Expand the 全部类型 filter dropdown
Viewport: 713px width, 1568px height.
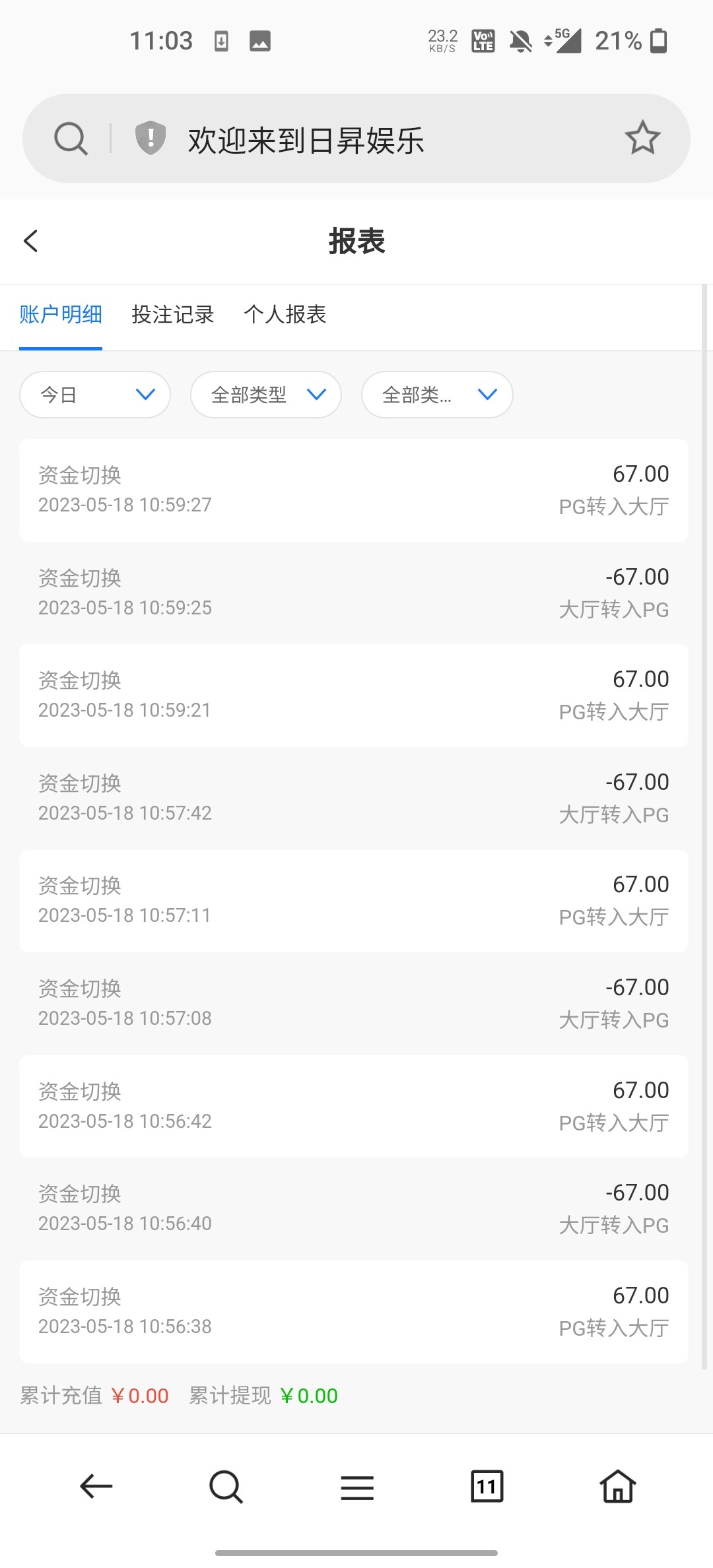(x=266, y=395)
